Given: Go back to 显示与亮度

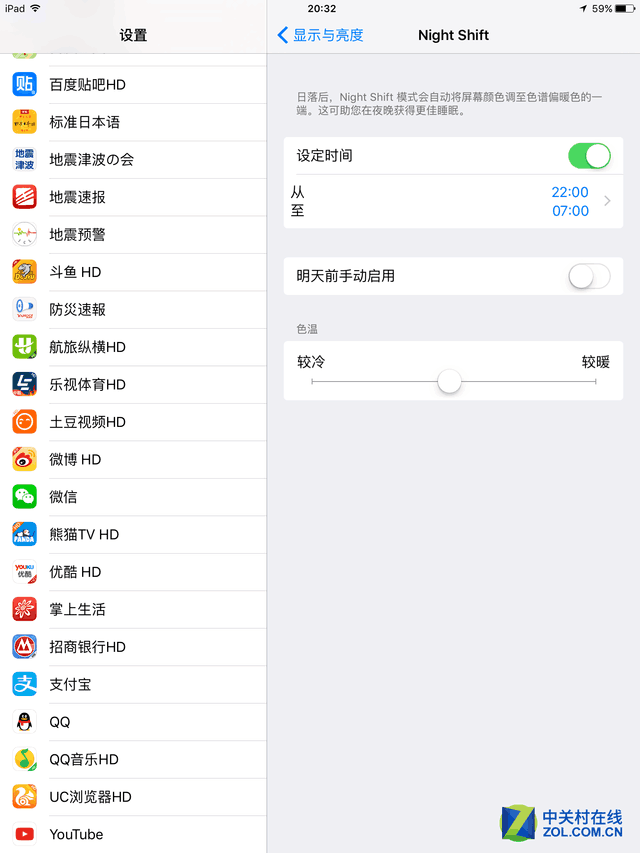Looking at the screenshot, I should [x=320, y=35].
